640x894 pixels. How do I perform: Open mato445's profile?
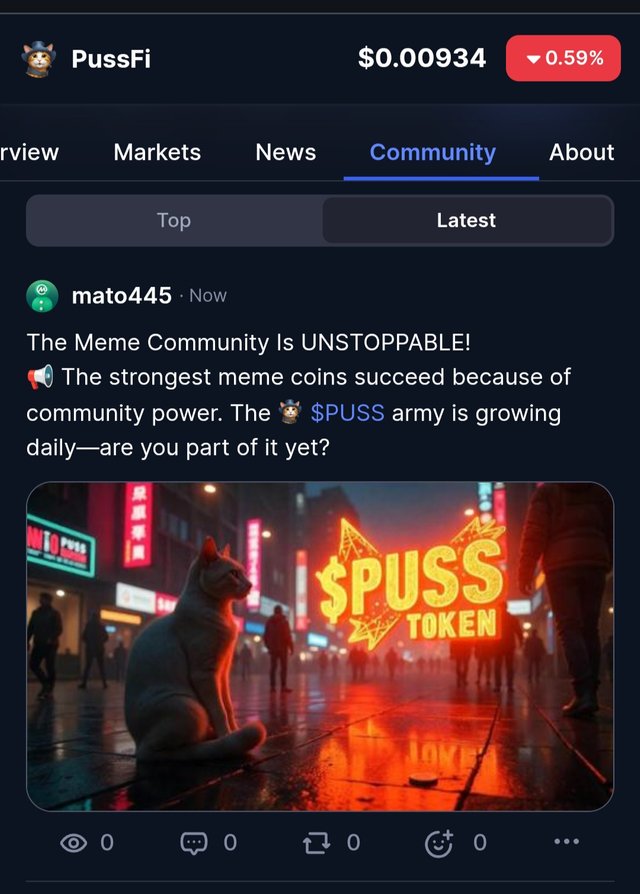click(121, 295)
